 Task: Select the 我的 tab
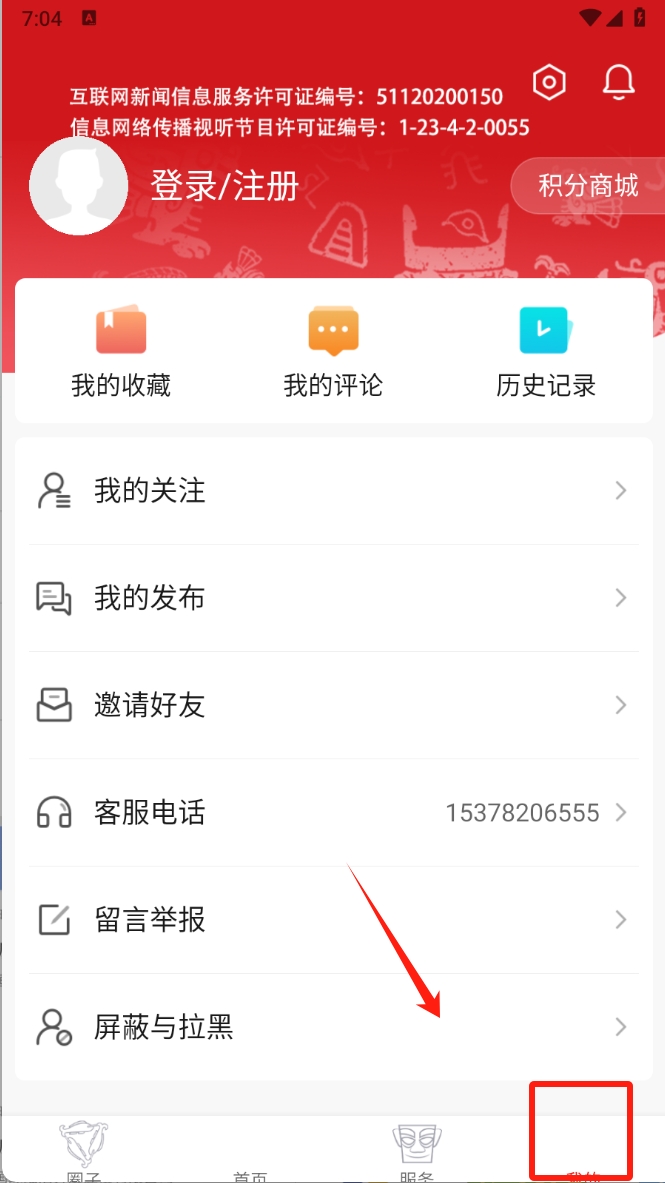pyautogui.click(x=581, y=1152)
